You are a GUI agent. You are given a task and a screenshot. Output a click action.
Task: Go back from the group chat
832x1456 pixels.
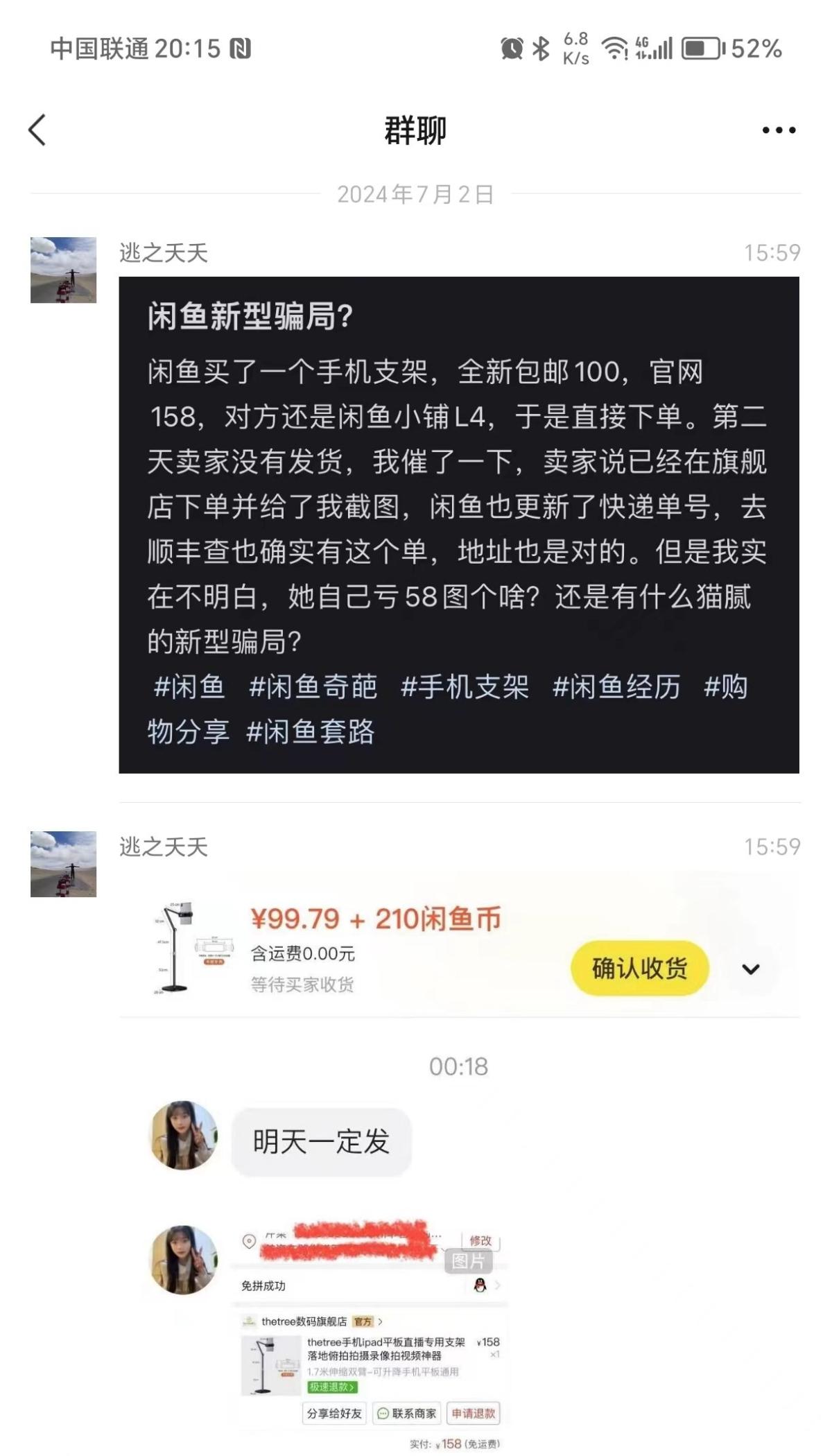[37, 130]
